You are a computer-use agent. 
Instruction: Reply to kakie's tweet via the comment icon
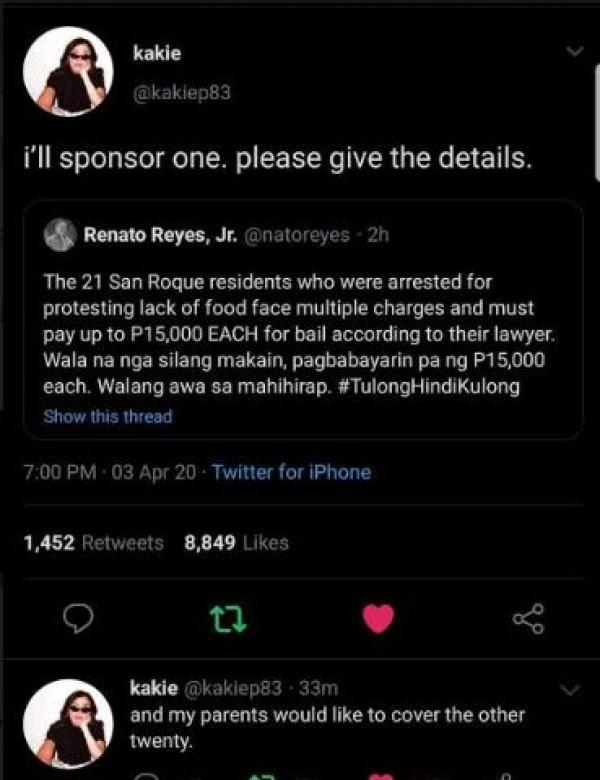[78, 620]
